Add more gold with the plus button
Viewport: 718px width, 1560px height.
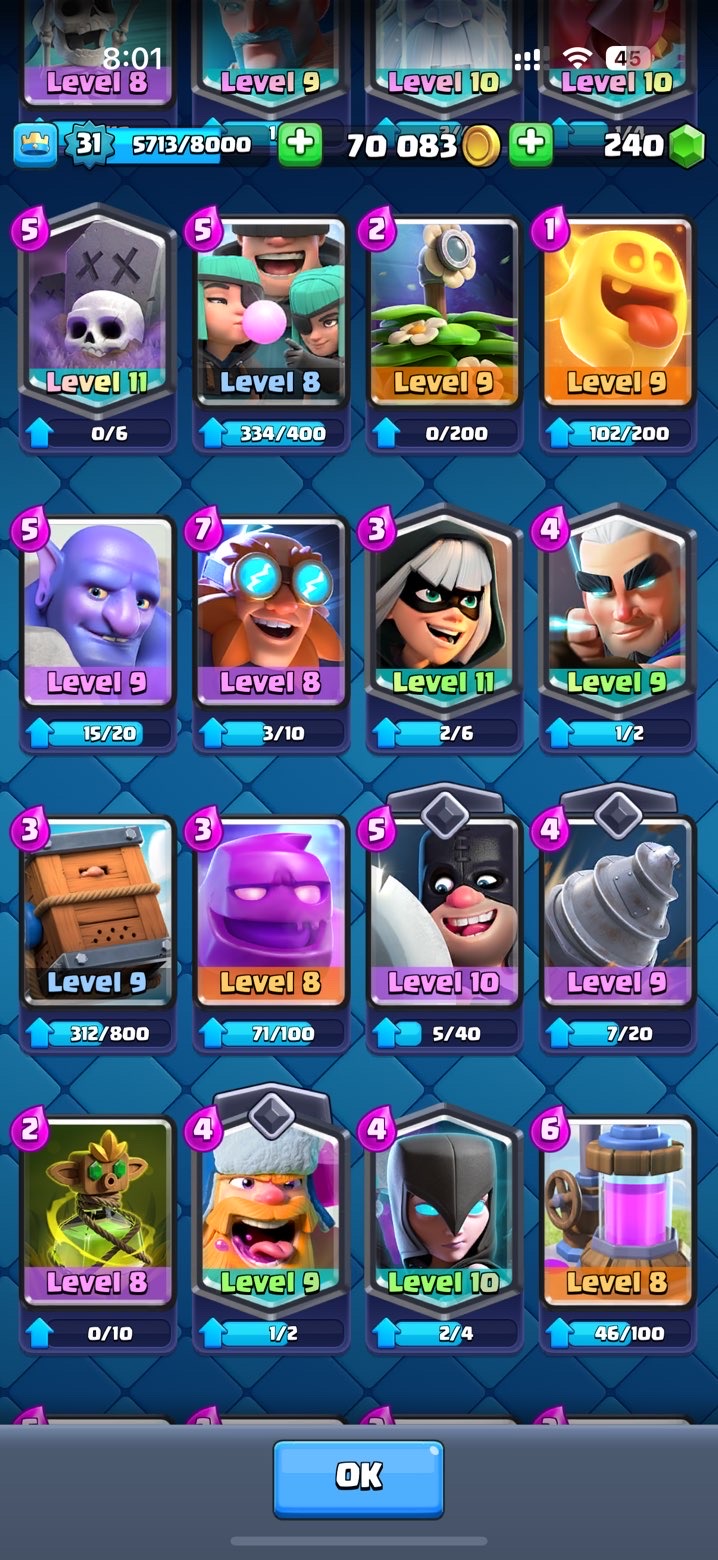pos(299,145)
